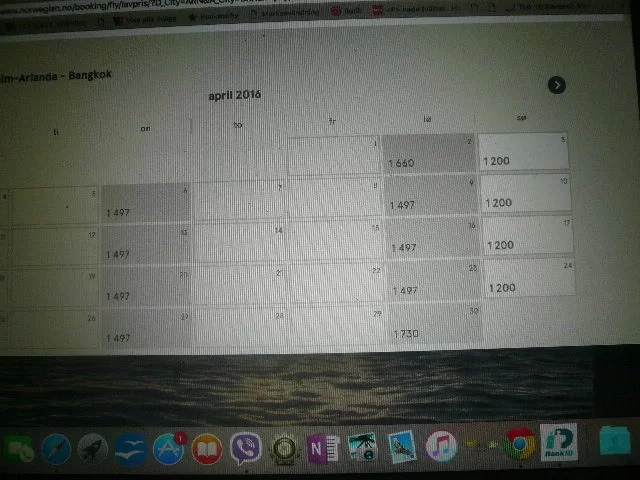Choose April 9 fare 1 497
Viewport: 640px width, 480px height.
click(430, 196)
